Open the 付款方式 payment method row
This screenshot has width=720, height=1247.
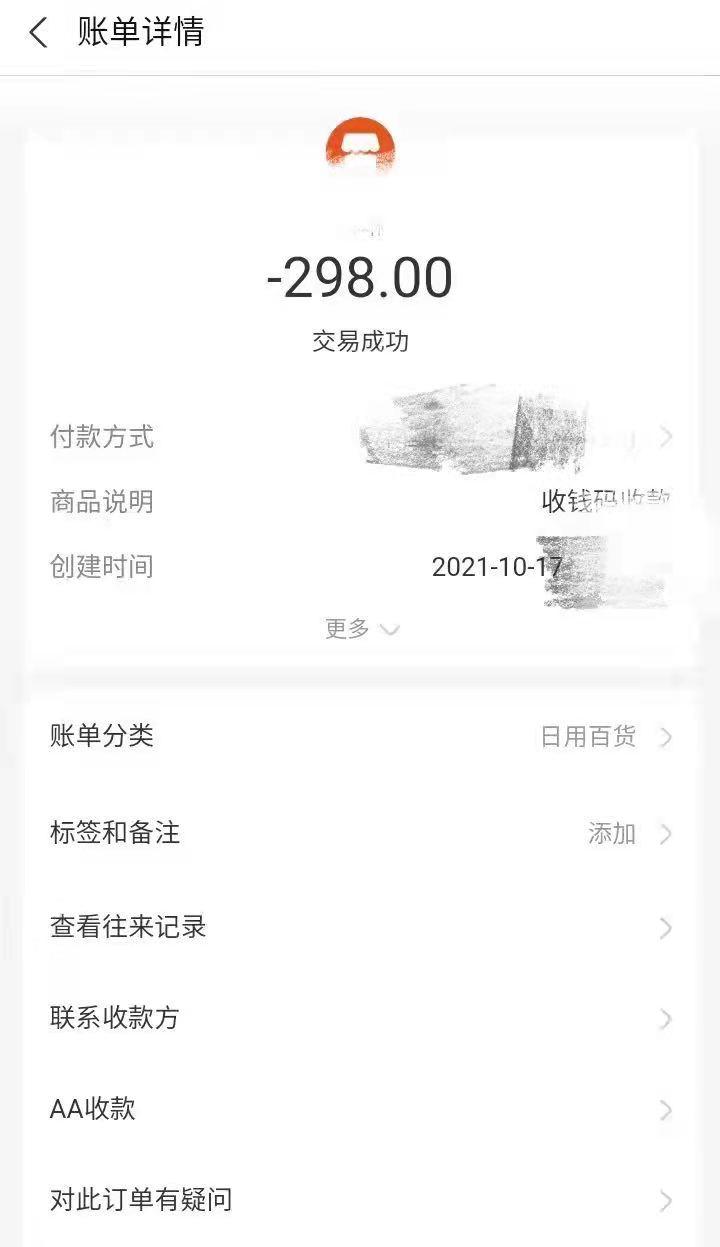[x=360, y=437]
